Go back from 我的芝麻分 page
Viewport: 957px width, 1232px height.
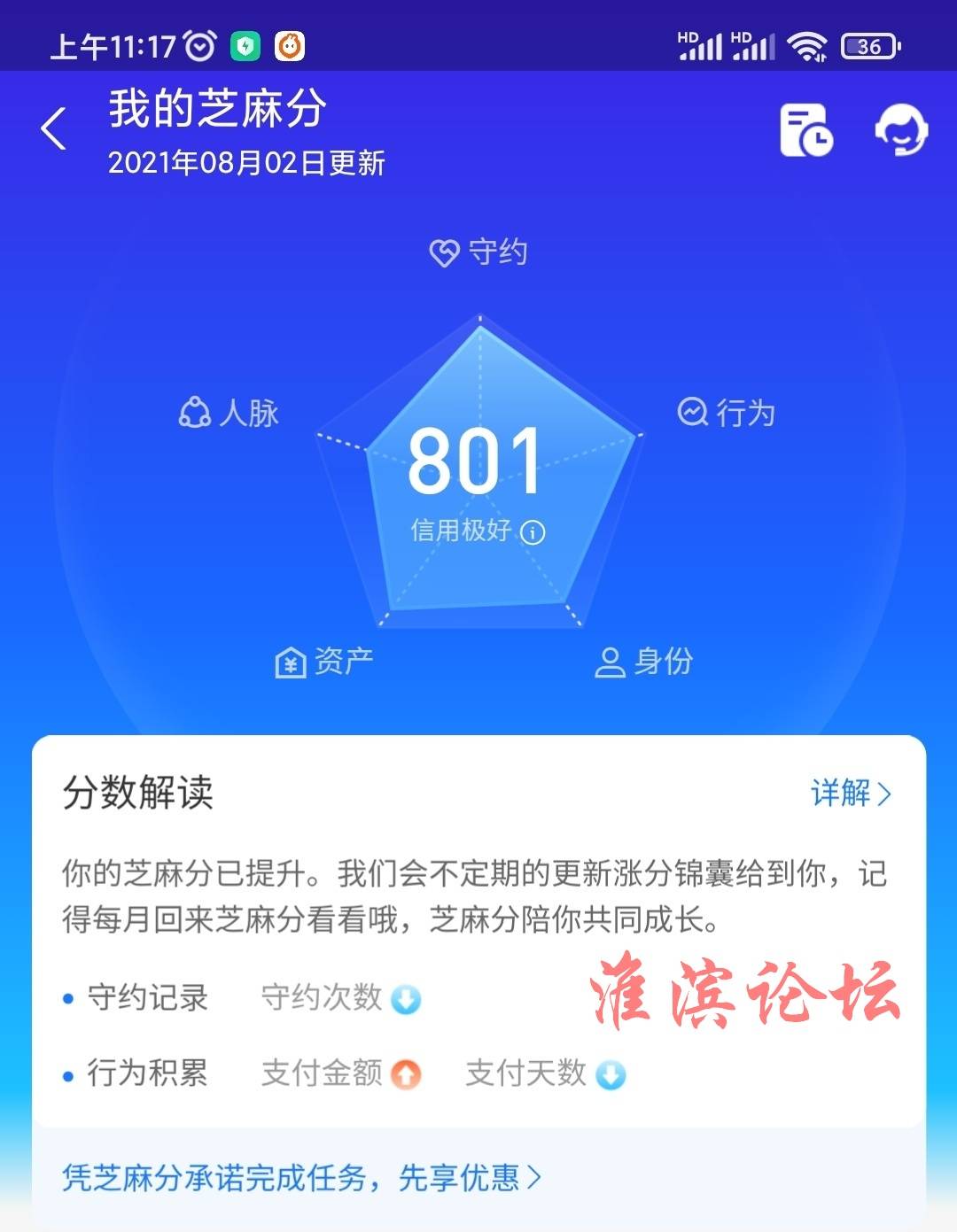(x=55, y=129)
